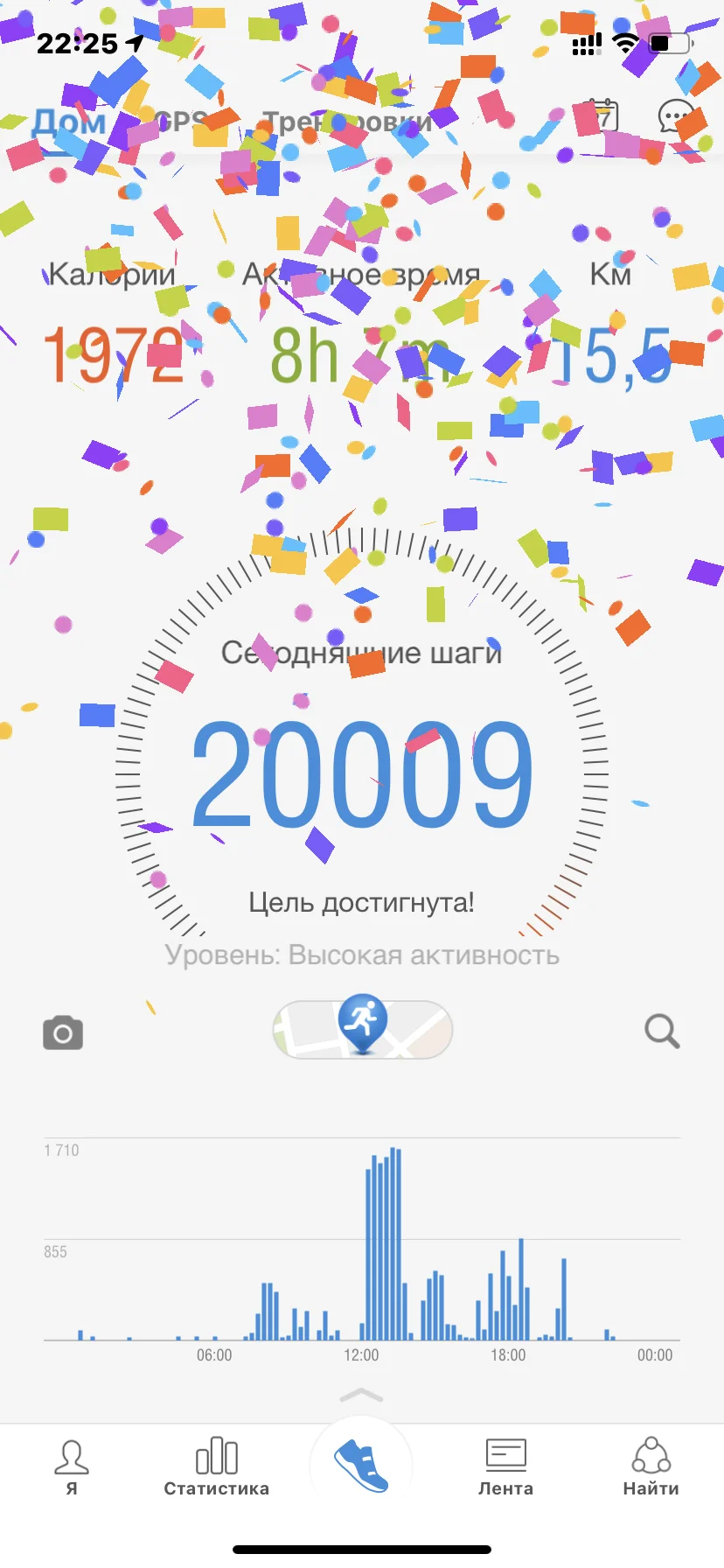Screen dimensions: 724x1568
Task: Open GPS run tracking via the map icon
Action: 362,1029
